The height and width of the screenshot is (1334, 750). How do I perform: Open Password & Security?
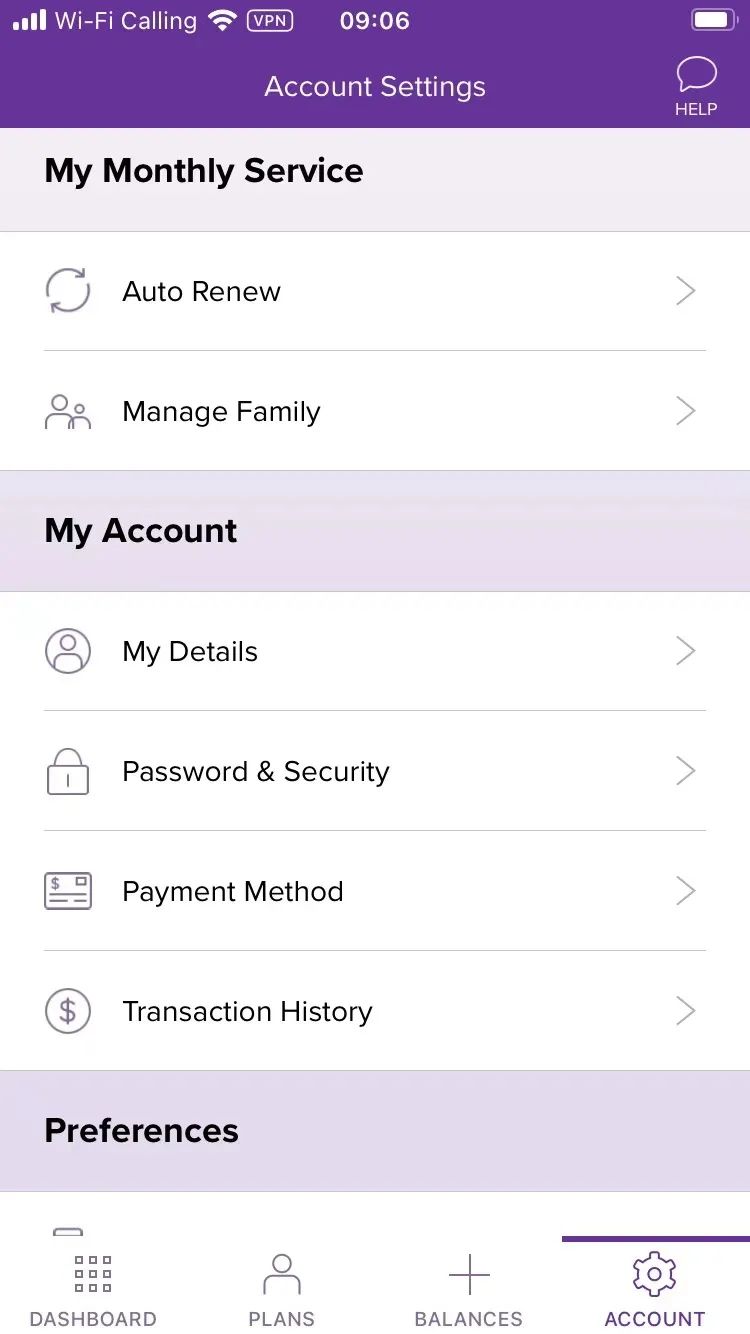click(x=375, y=771)
